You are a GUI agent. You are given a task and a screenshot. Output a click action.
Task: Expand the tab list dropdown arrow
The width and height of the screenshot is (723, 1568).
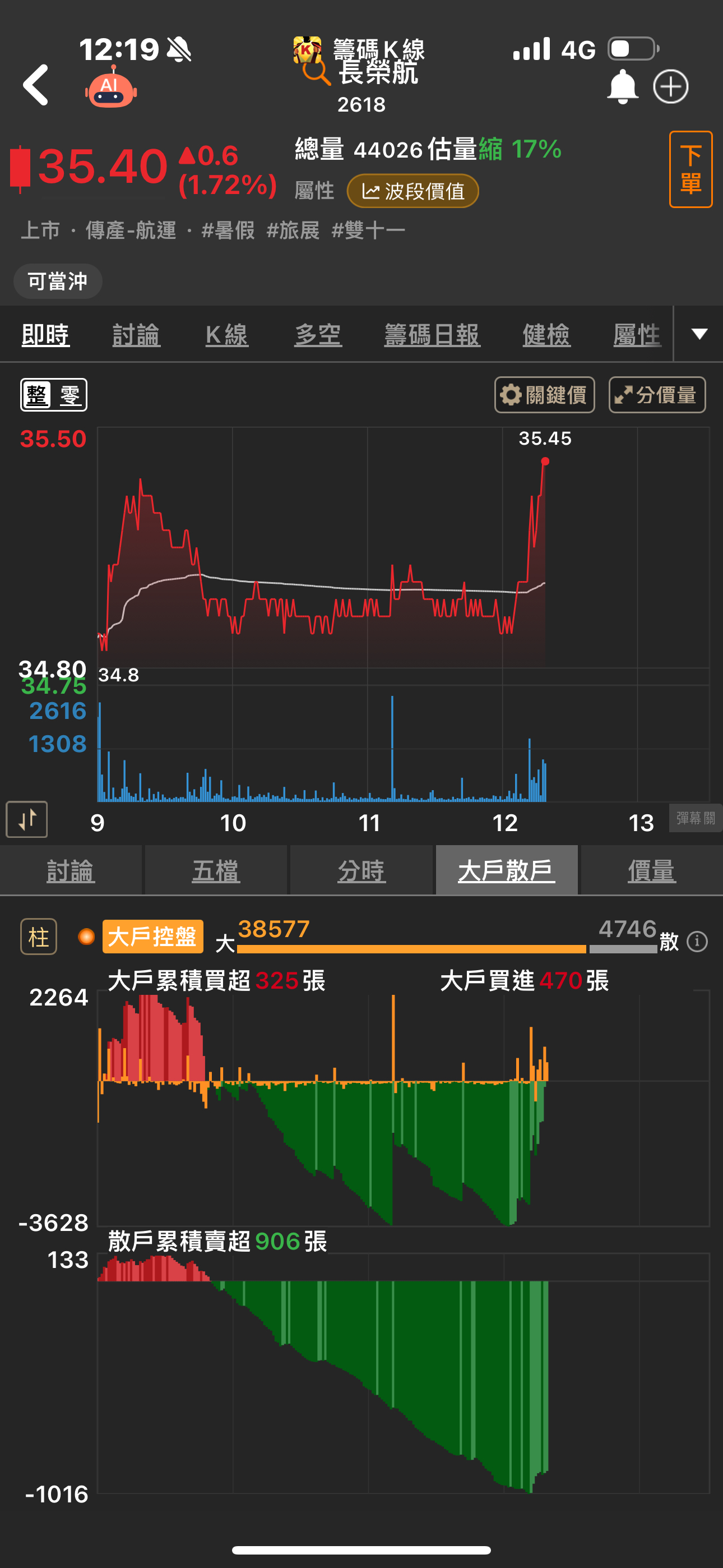[x=699, y=334]
